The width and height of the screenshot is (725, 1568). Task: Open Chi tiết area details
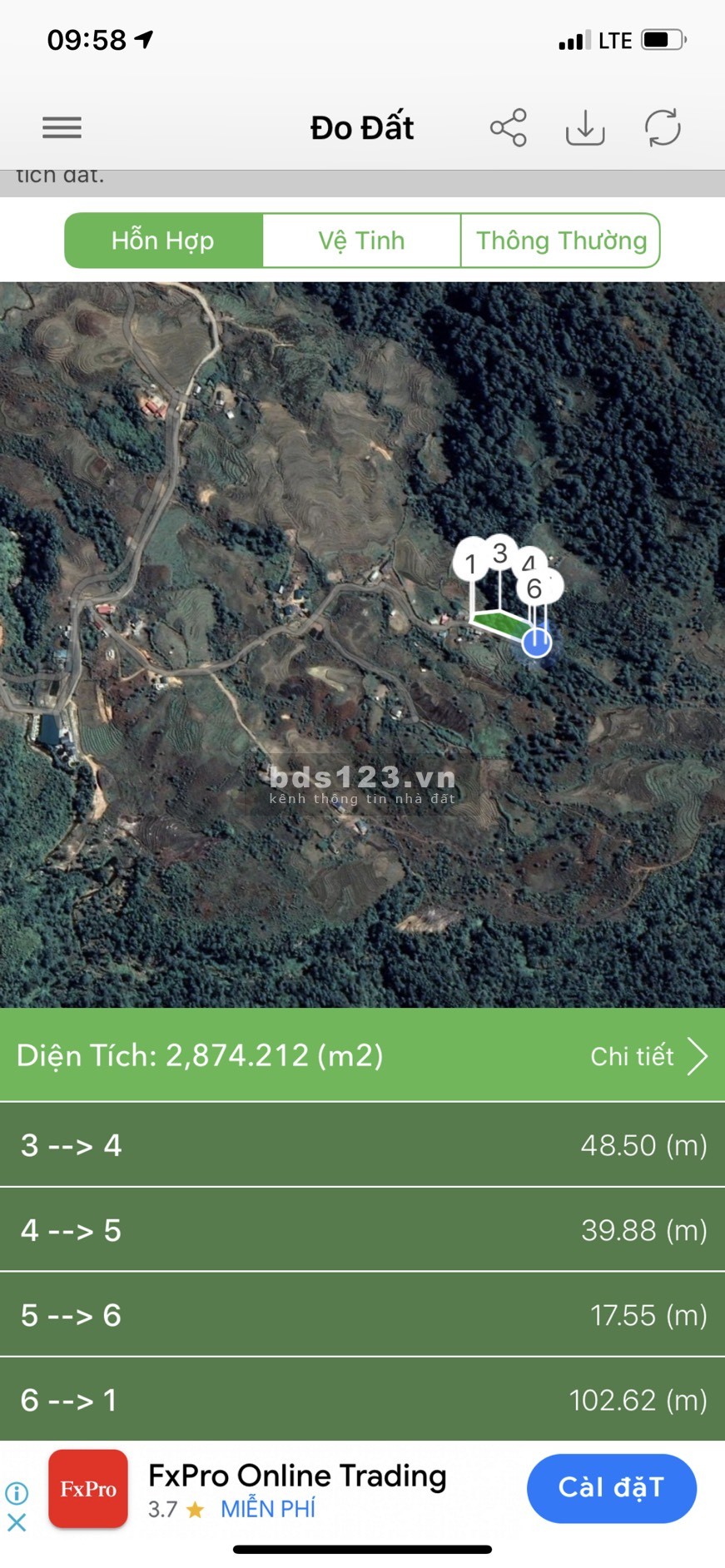[648, 1056]
